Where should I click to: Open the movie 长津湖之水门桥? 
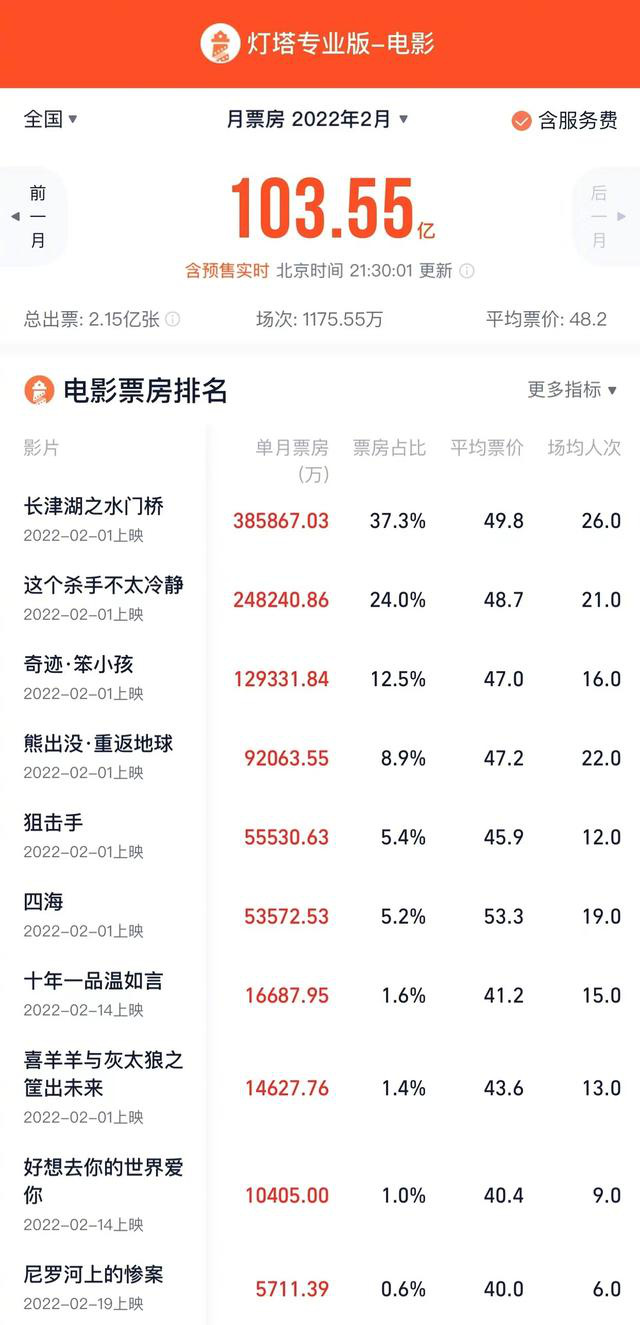pos(93,507)
